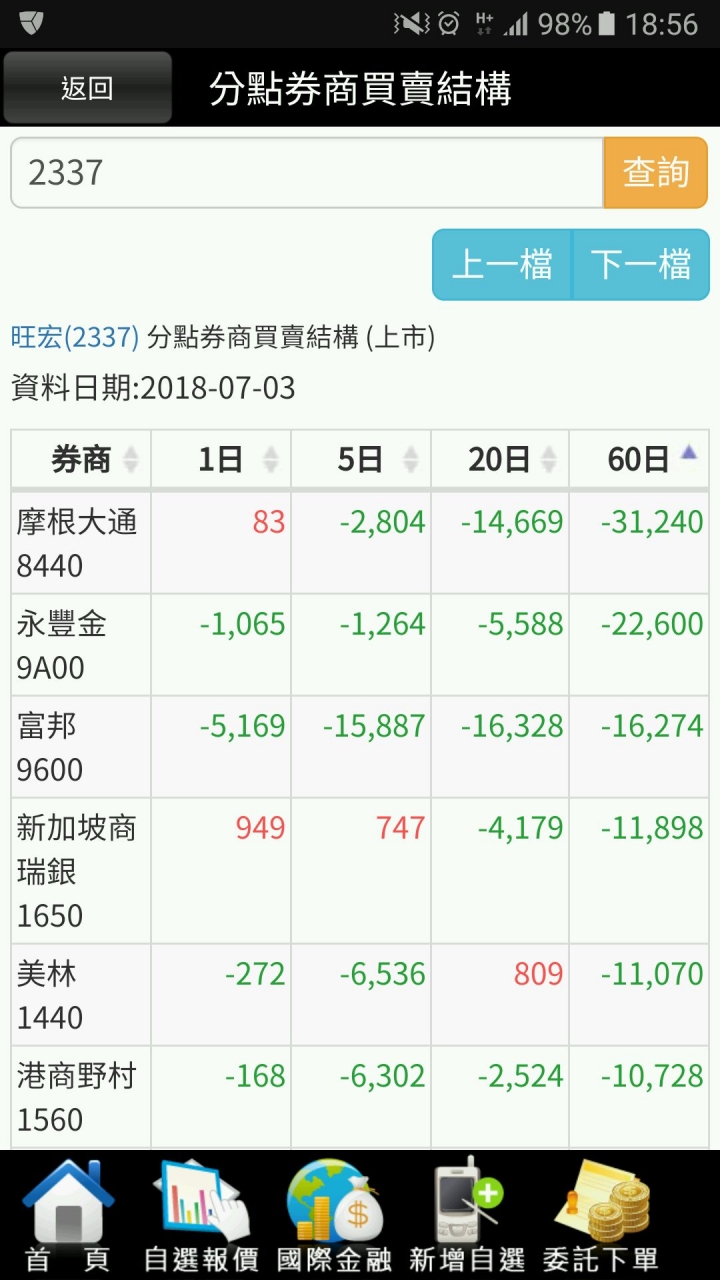Go to next stock with 下一檔
The image size is (720, 1280).
(640, 265)
